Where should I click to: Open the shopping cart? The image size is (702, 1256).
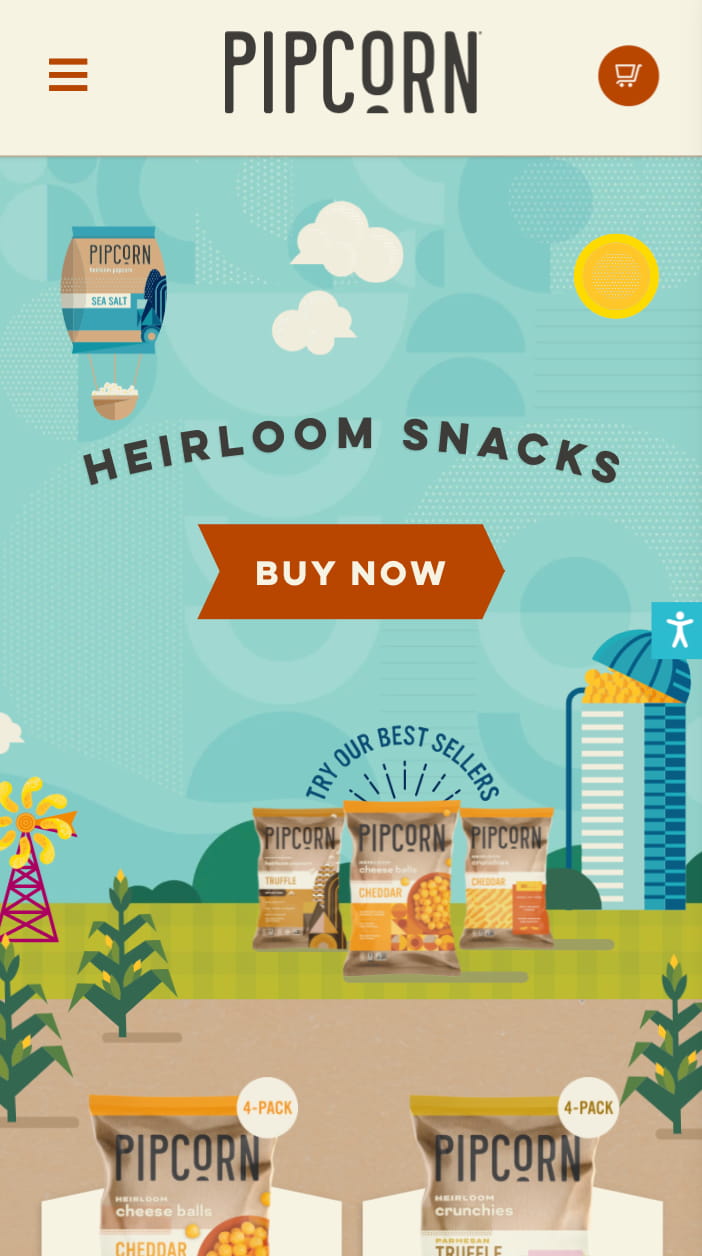628,75
